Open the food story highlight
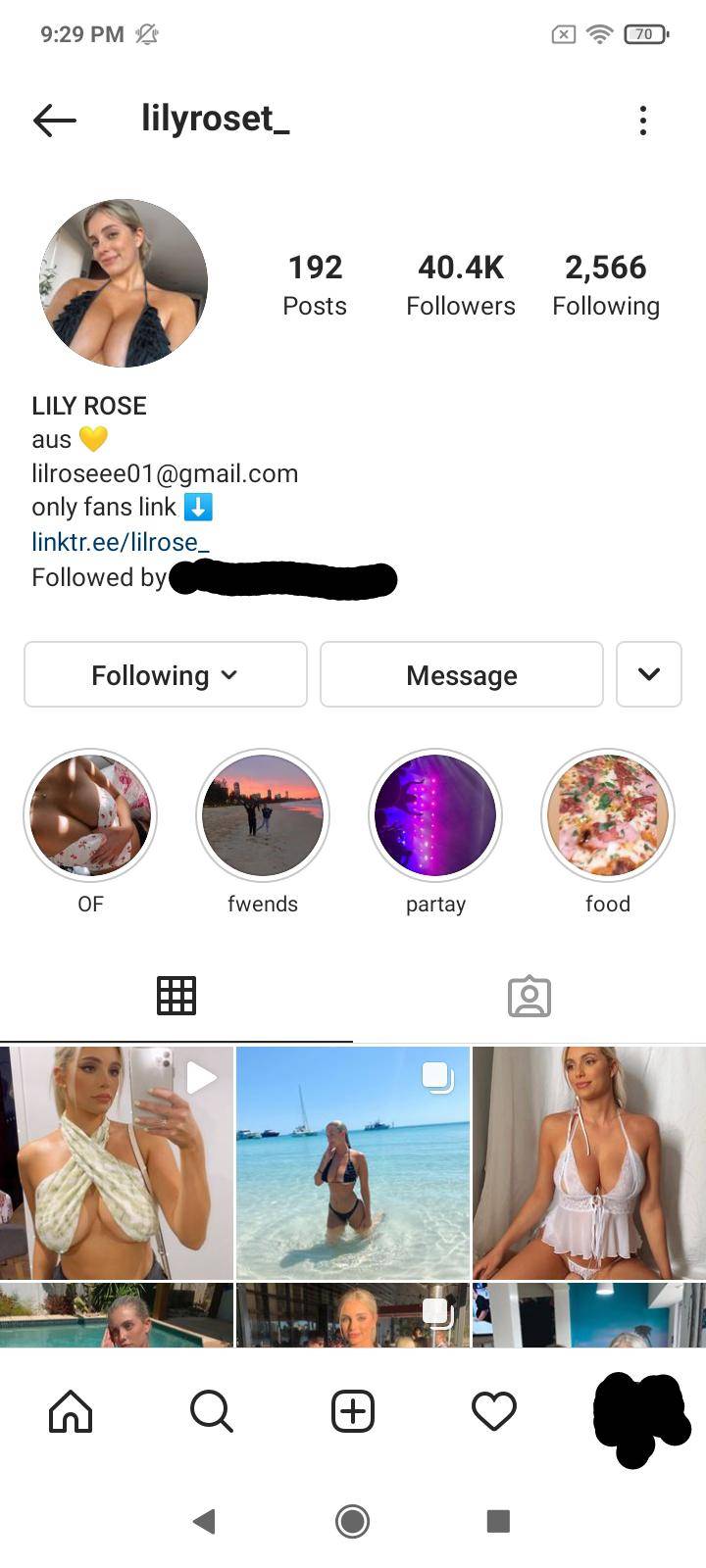Screen dimensions: 706x1568 (608, 815)
